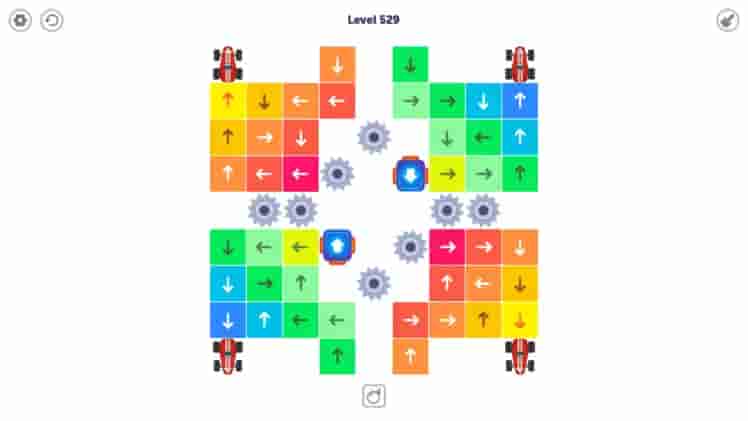Open the paintbrush theme icon
This screenshot has height=421, width=748.
pyautogui.click(x=727, y=20)
